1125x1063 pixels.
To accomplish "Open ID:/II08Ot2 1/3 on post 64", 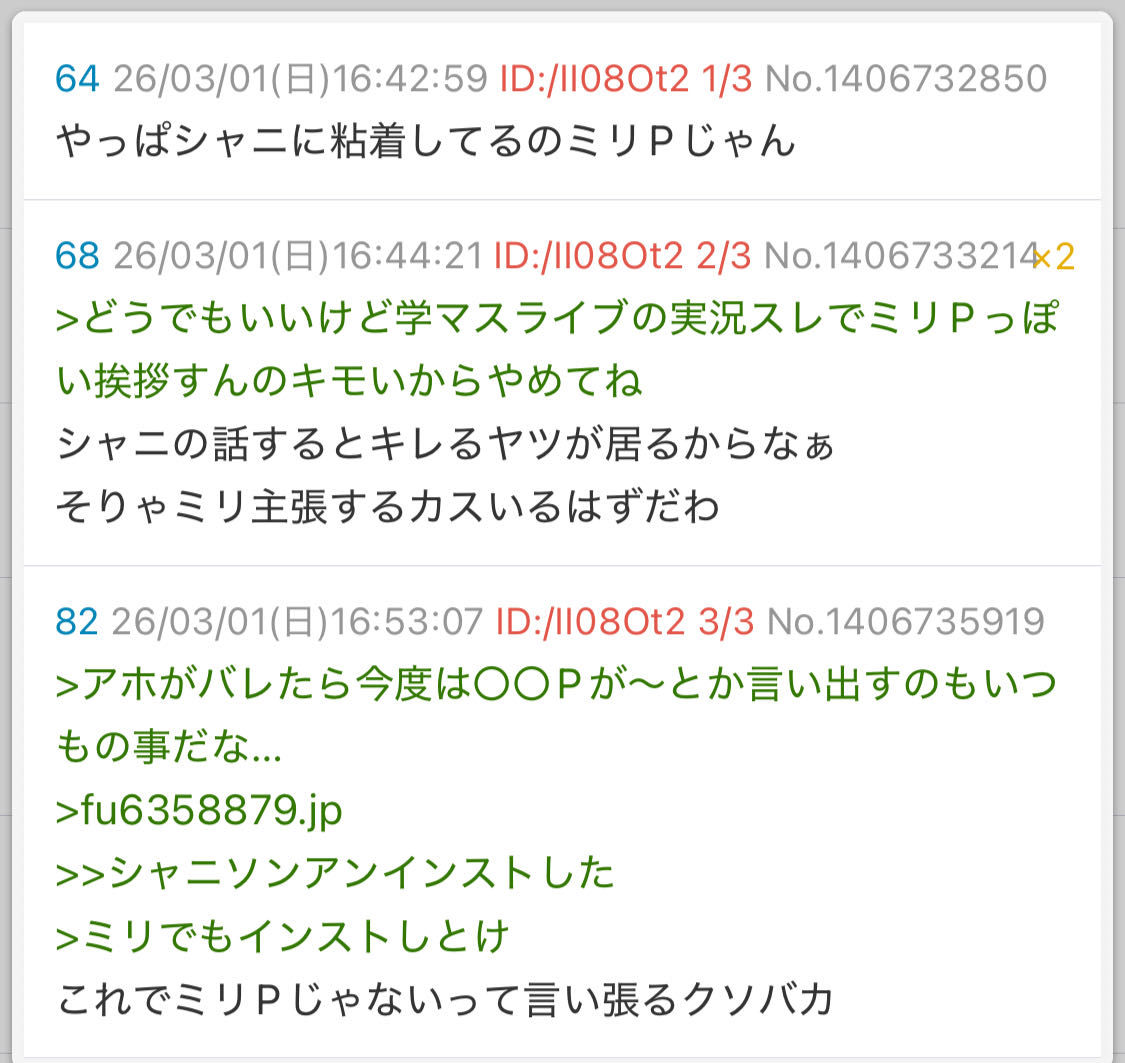I will click(625, 78).
